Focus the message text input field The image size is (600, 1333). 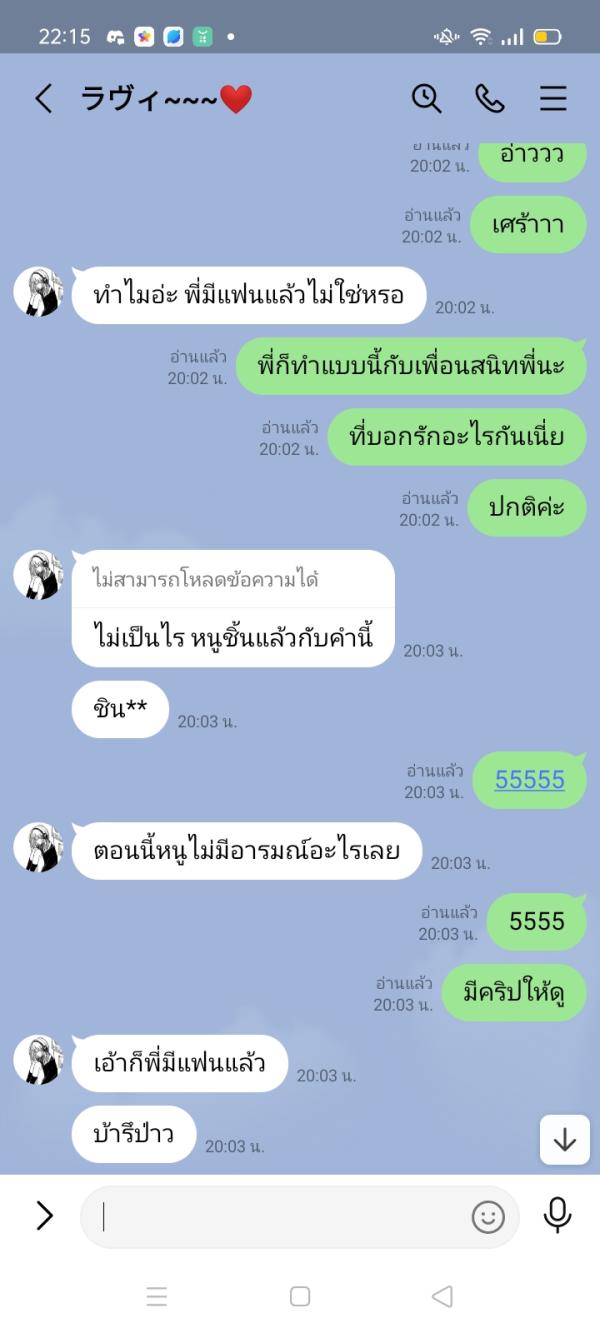[280, 1216]
